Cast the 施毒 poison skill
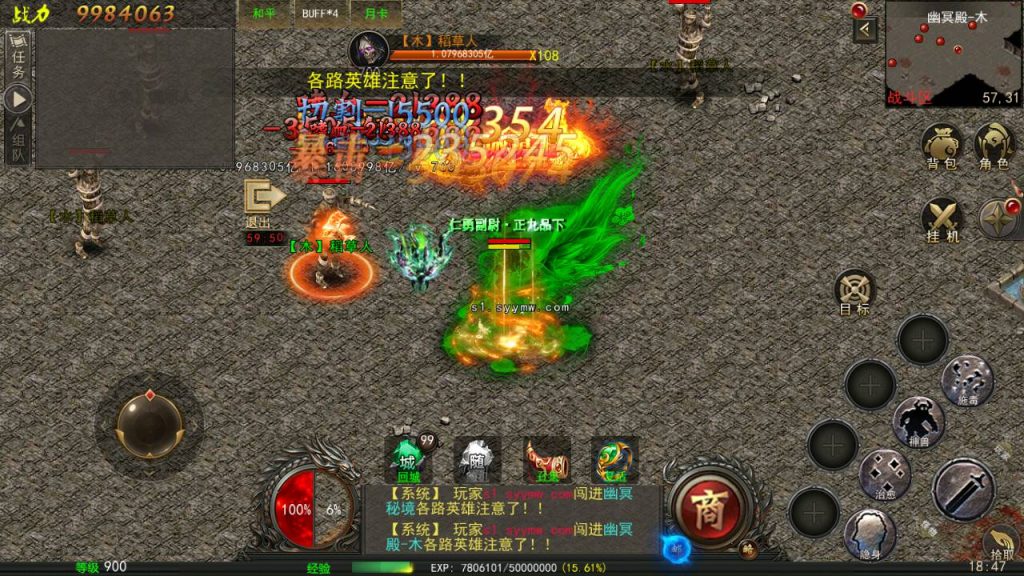Screen dimensions: 1024x576 [x=967, y=380]
